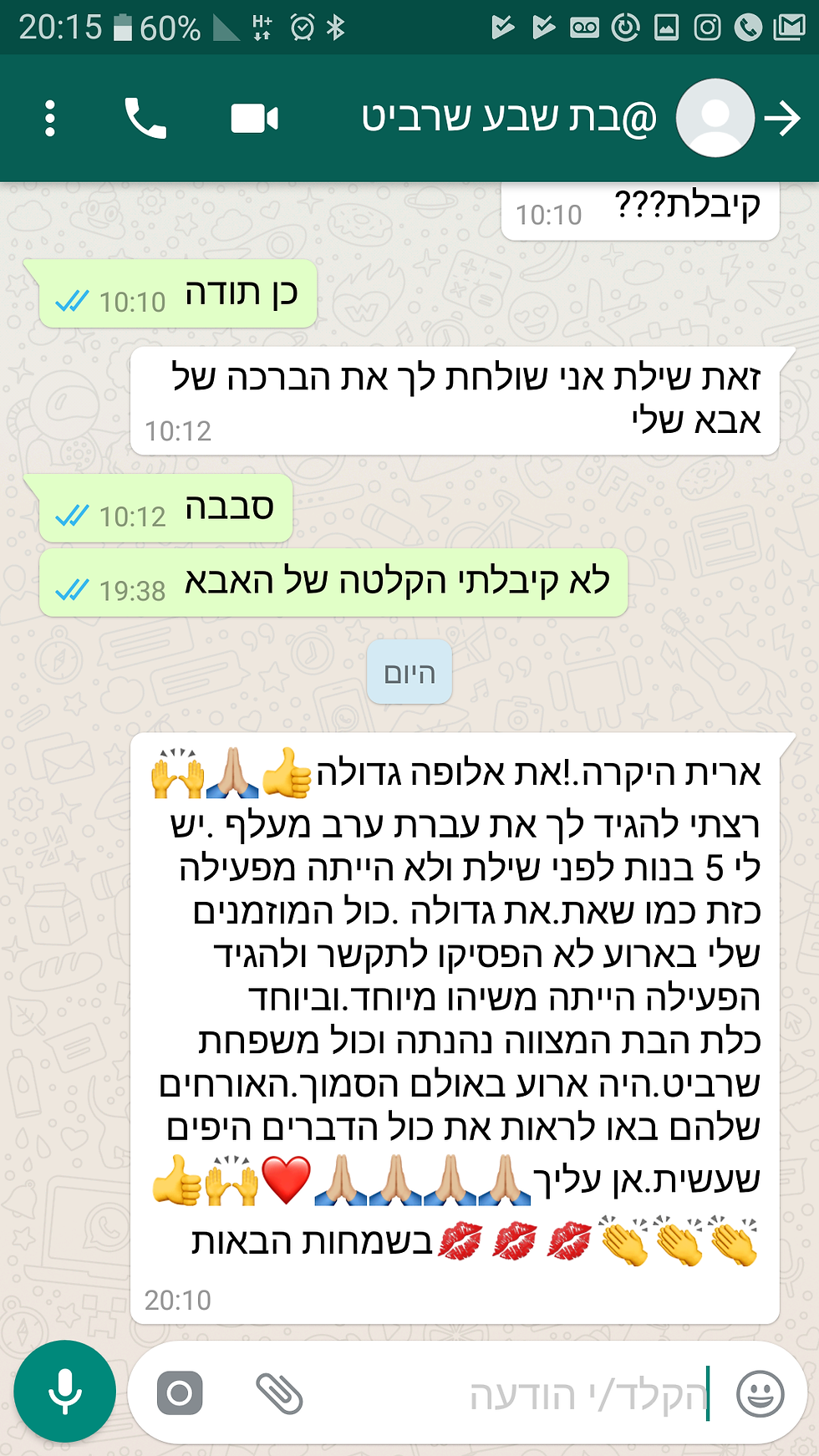Open the three-dot overflow menu
This screenshot has width=819, height=1456.
pos(50,119)
